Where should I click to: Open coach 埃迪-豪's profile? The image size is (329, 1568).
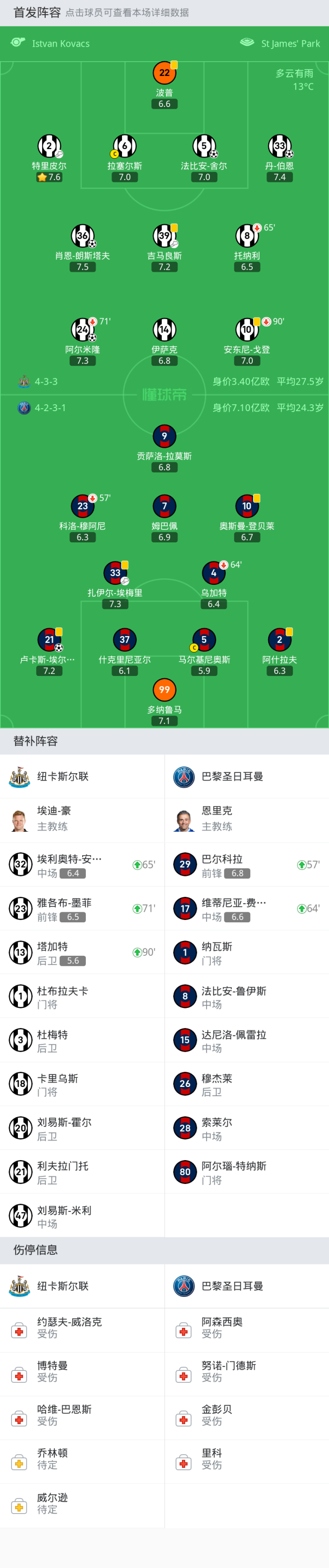[x=82, y=819]
